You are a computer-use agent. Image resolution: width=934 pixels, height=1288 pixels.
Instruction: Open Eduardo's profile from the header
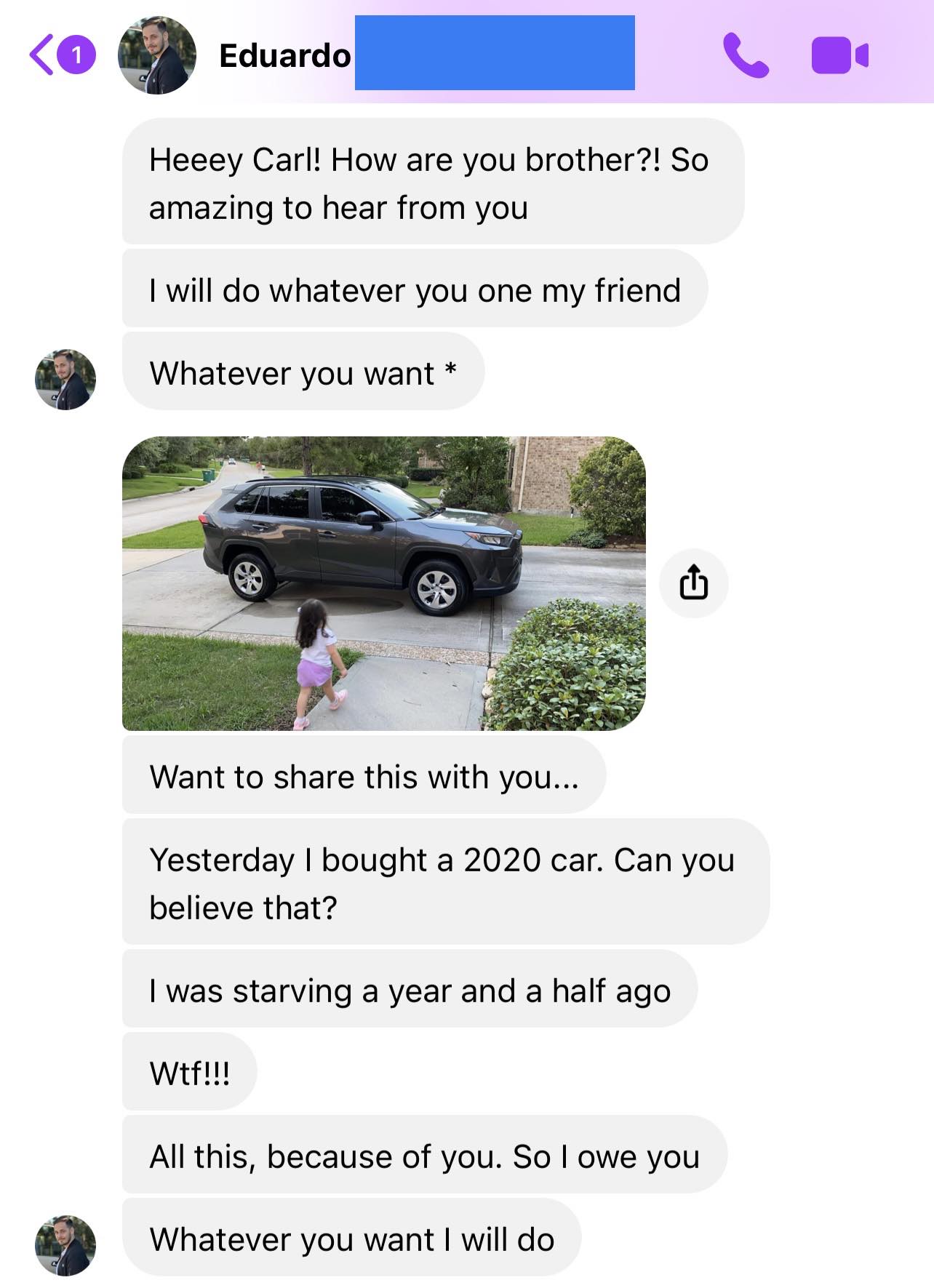click(x=284, y=55)
